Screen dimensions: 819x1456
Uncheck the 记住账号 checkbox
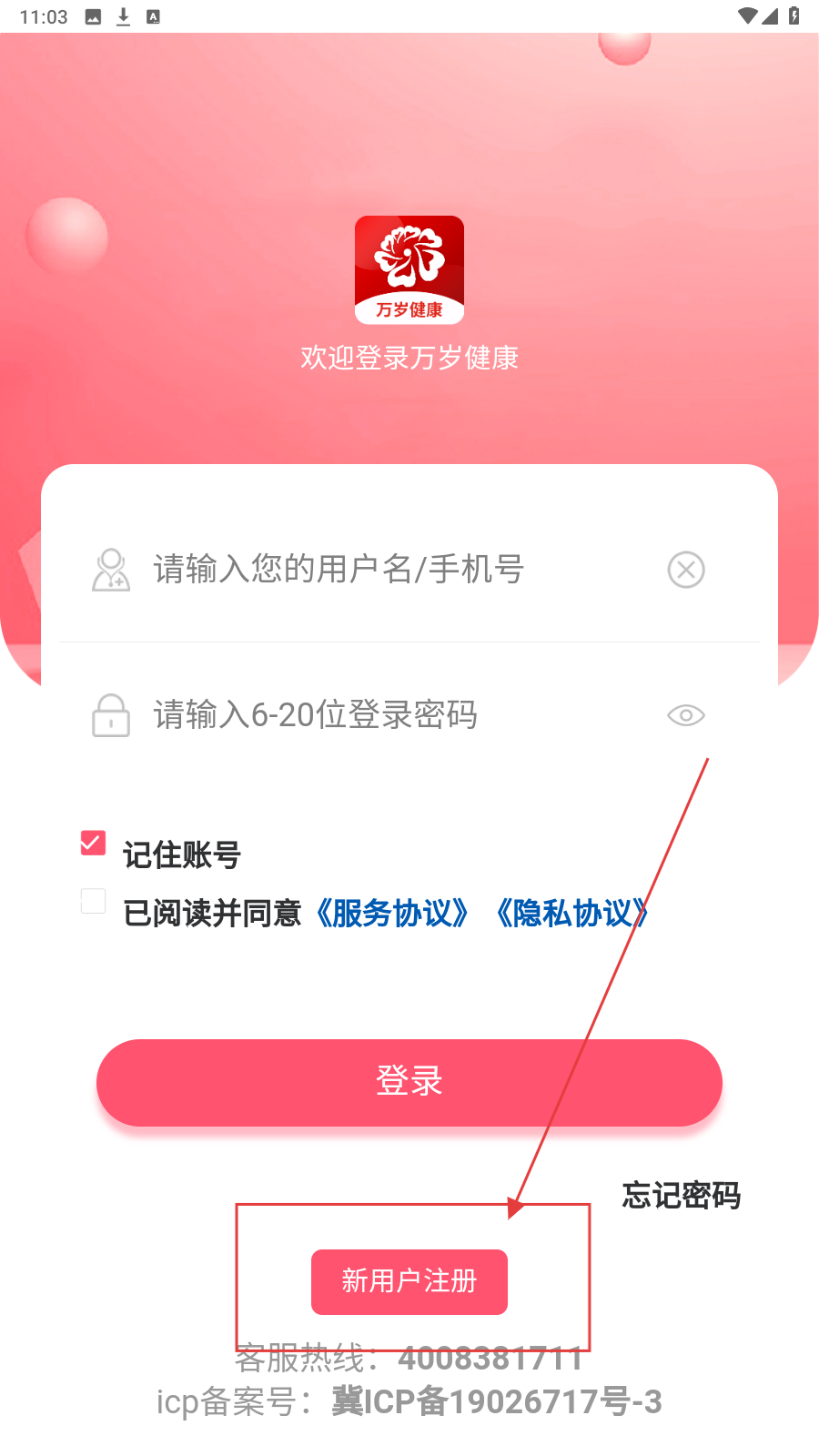tap(93, 843)
